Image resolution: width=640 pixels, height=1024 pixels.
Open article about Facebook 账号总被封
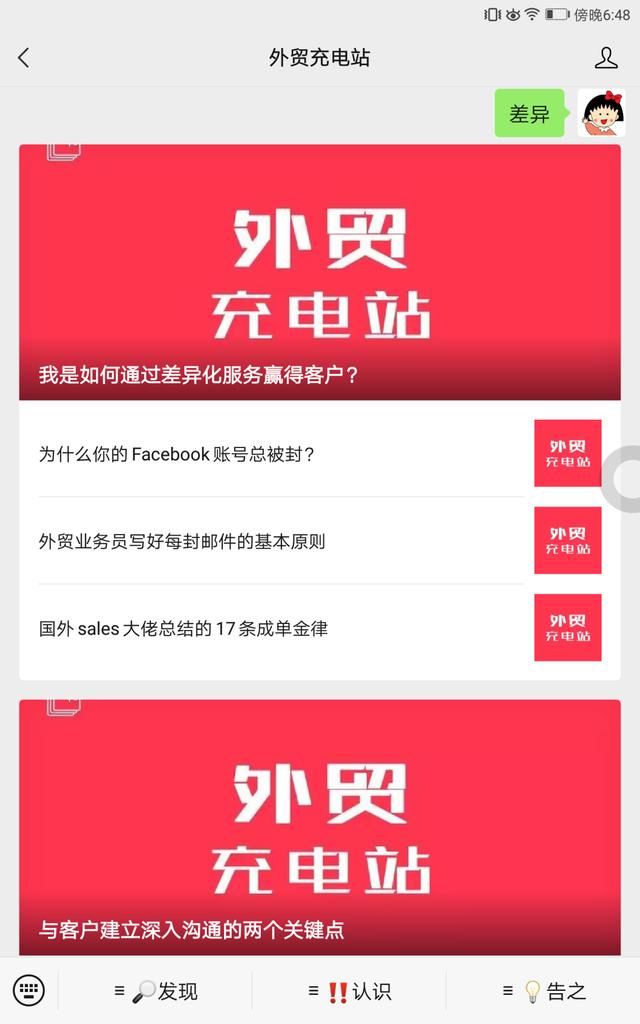point(280,454)
